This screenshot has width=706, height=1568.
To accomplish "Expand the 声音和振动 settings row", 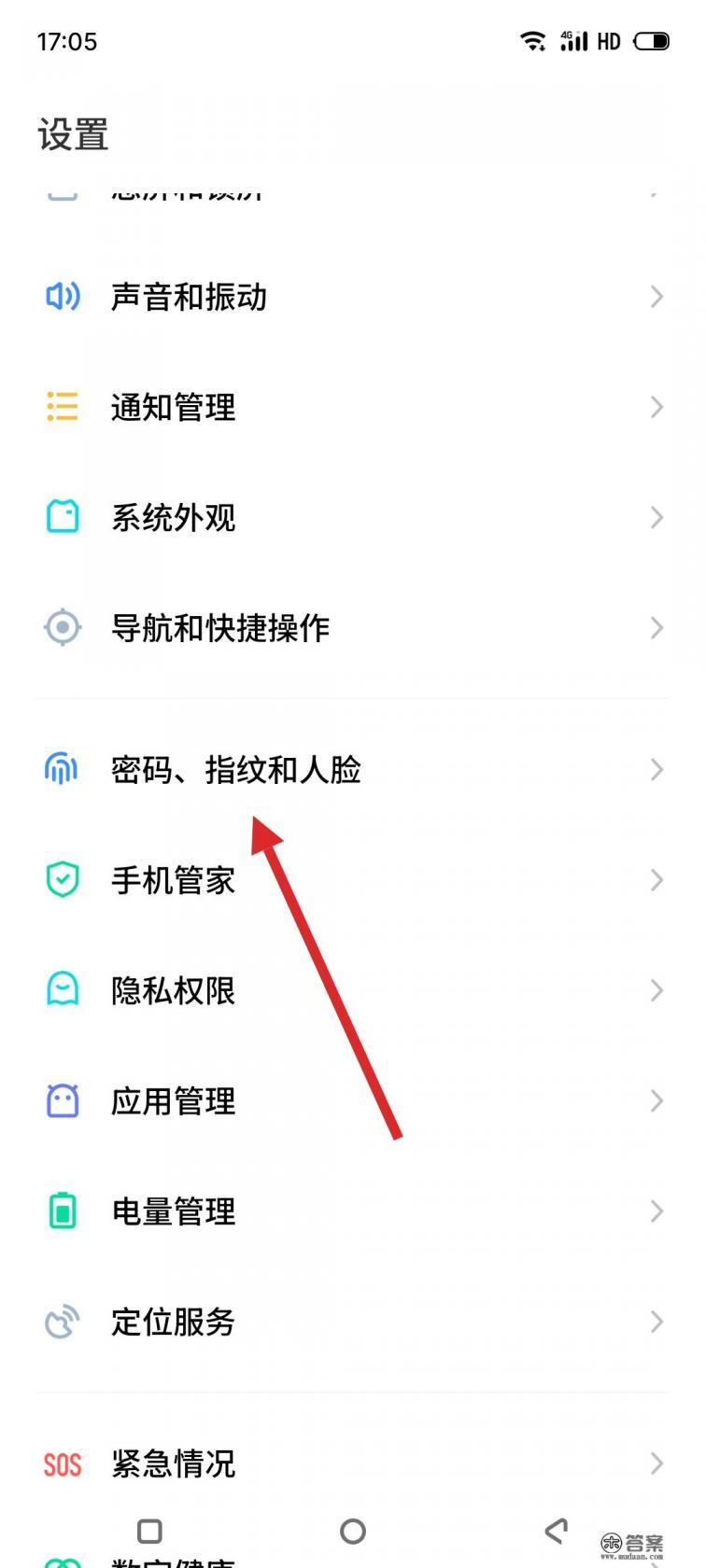I will [x=353, y=297].
